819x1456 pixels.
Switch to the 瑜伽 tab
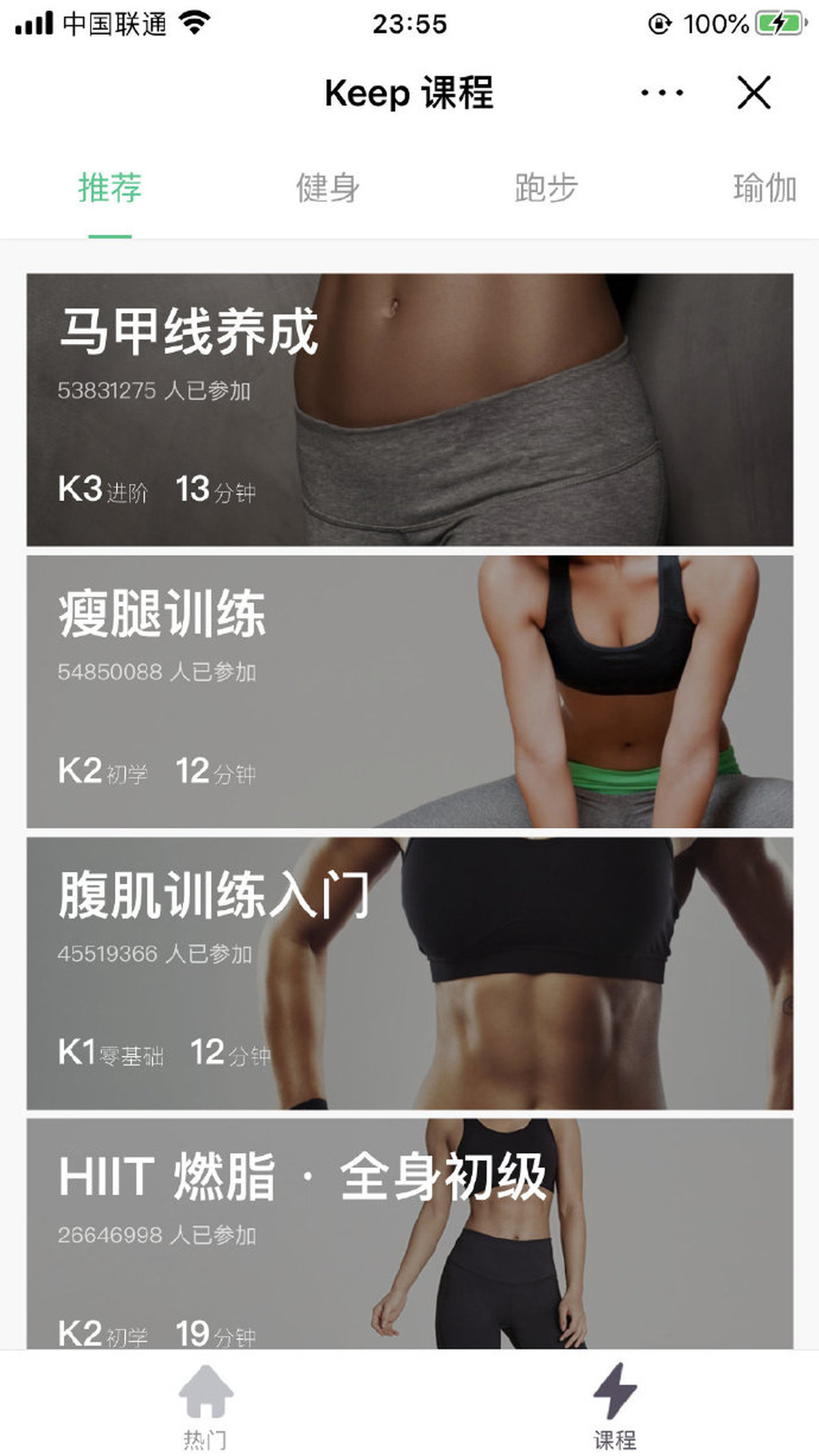[x=764, y=188]
